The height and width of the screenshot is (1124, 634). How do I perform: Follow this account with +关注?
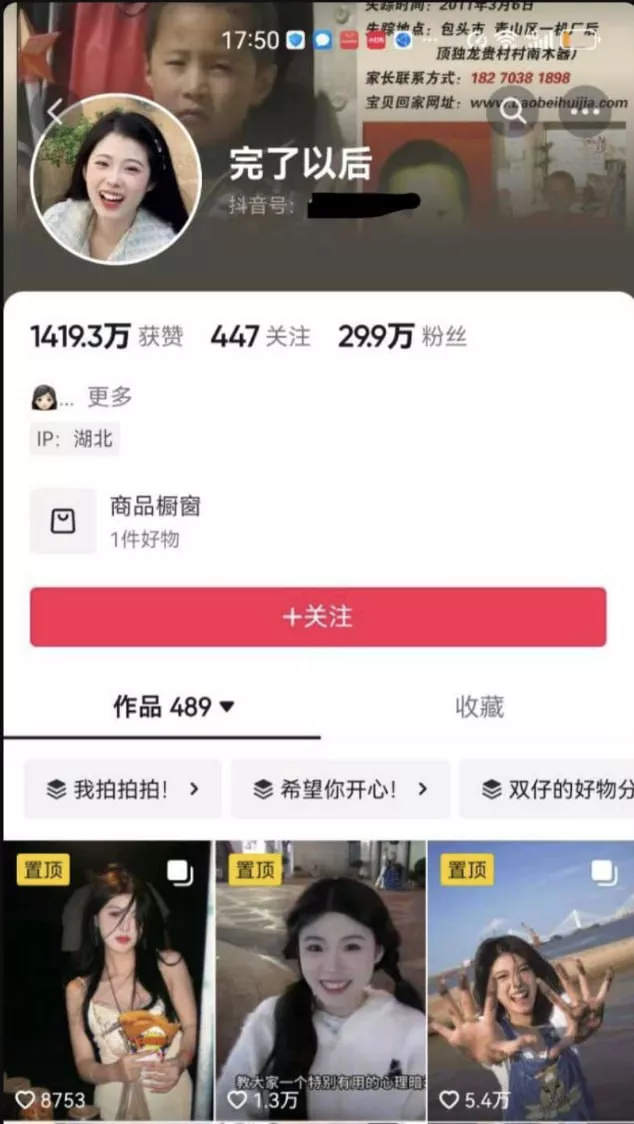coord(318,617)
